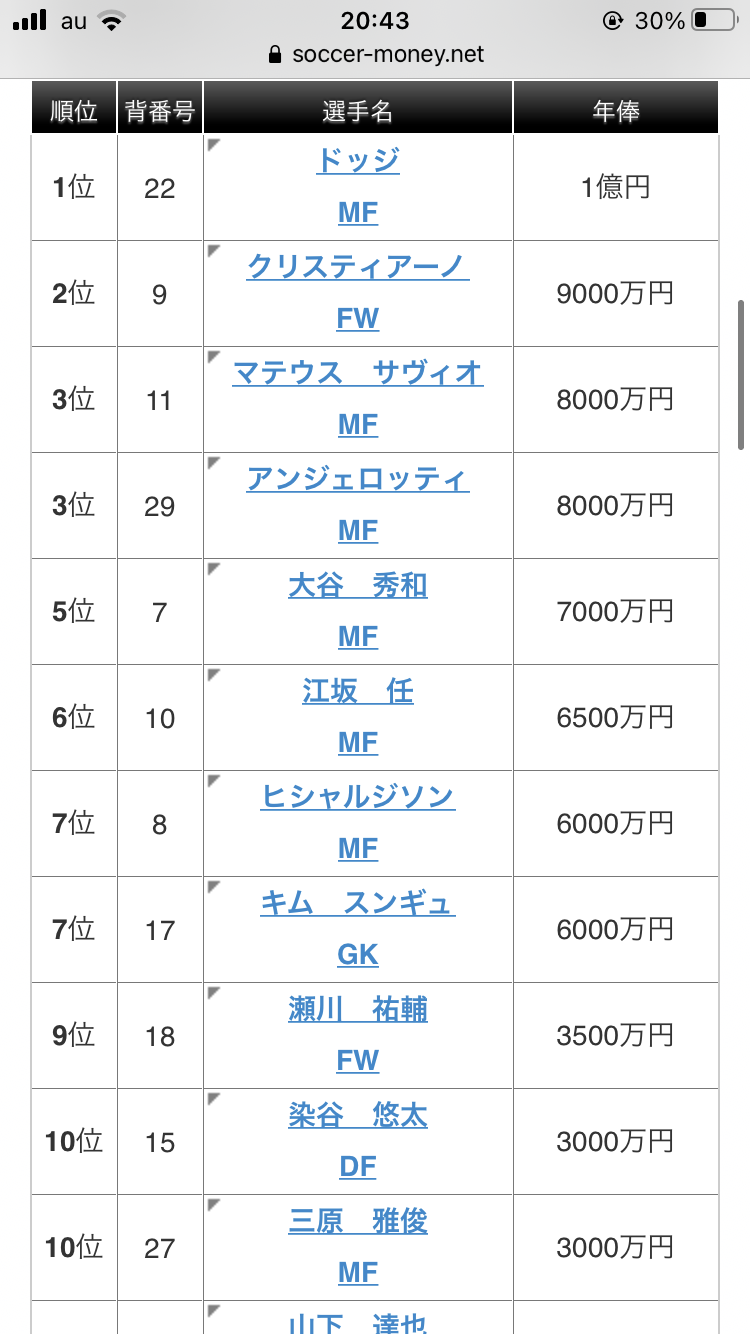The height and width of the screenshot is (1334, 750).
Task: Tap the FW link under クリスティアーノ
Action: tap(358, 319)
